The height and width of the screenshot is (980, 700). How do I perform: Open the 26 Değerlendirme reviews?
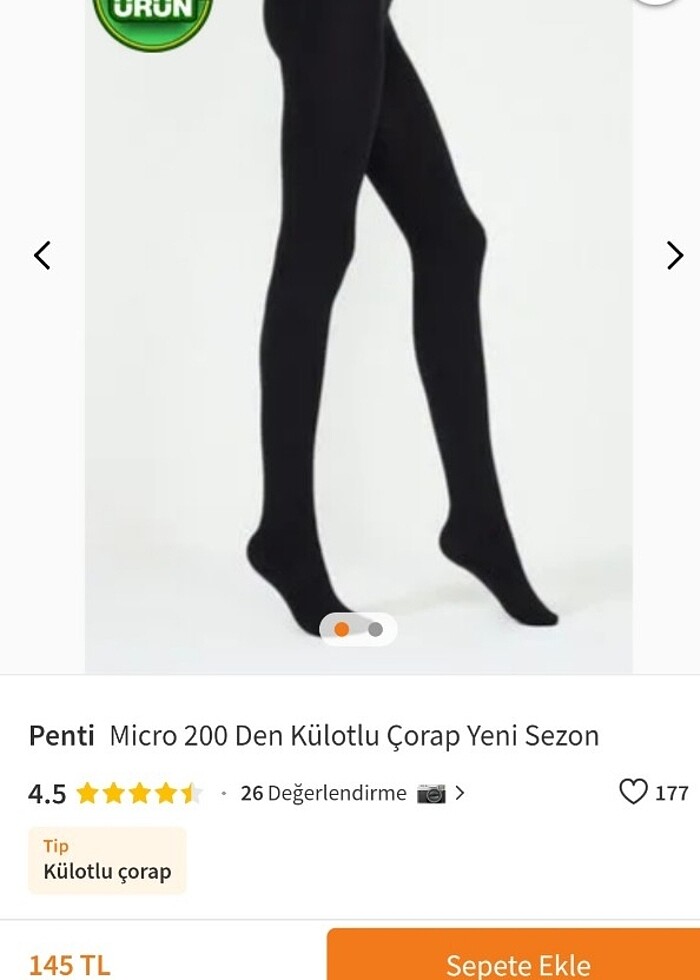tap(323, 793)
